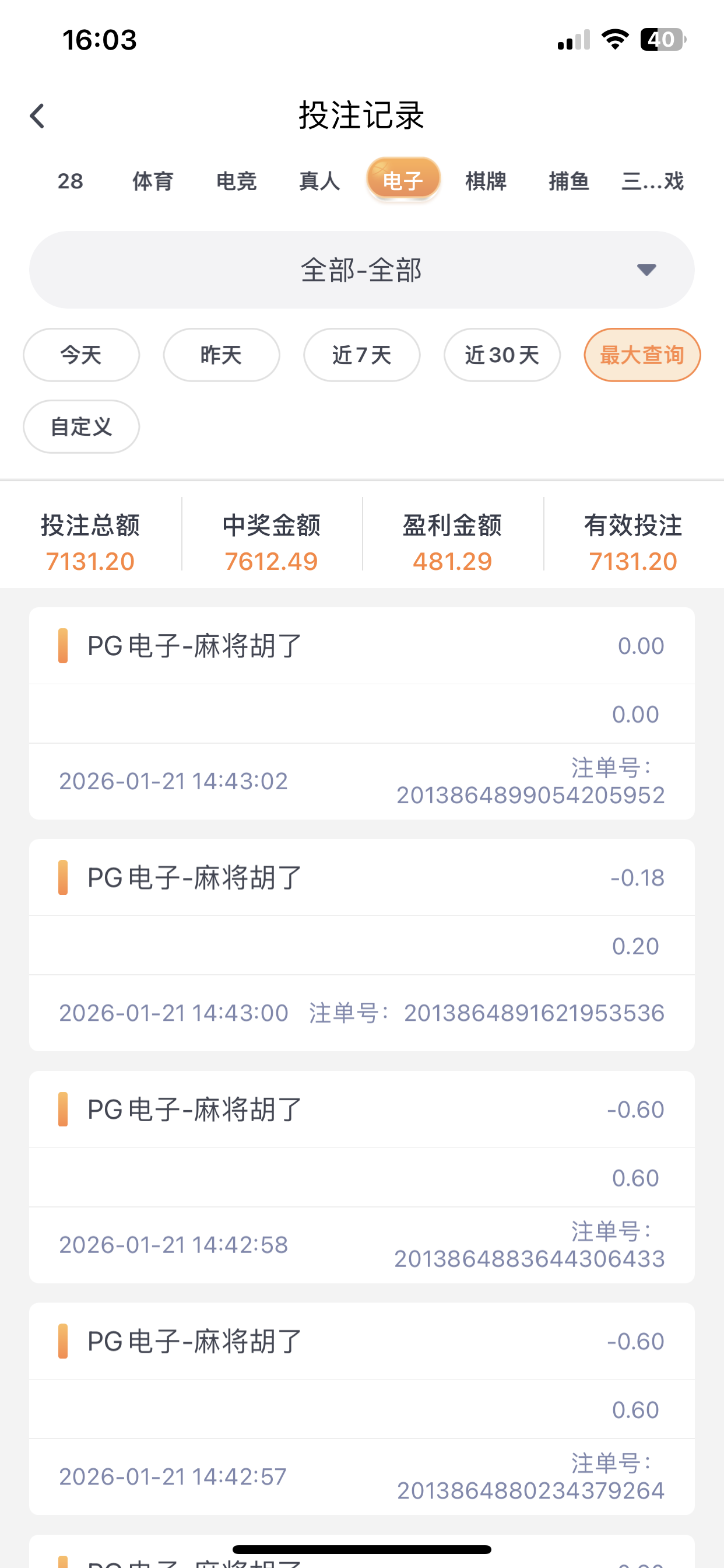This screenshot has height=1568, width=724.
Task: Open the bet record from 14:43:00
Action: click(x=361, y=946)
